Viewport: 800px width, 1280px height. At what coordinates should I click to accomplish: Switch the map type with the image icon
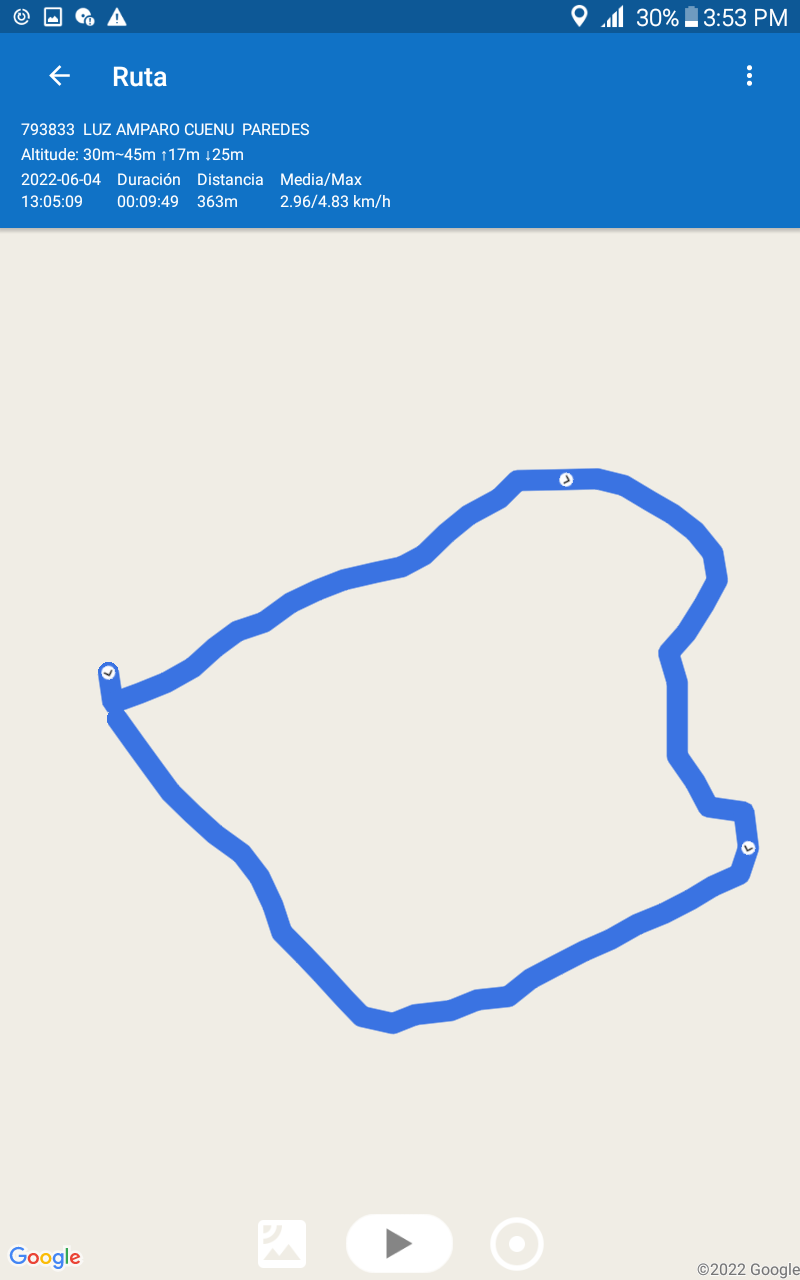[x=282, y=1244]
